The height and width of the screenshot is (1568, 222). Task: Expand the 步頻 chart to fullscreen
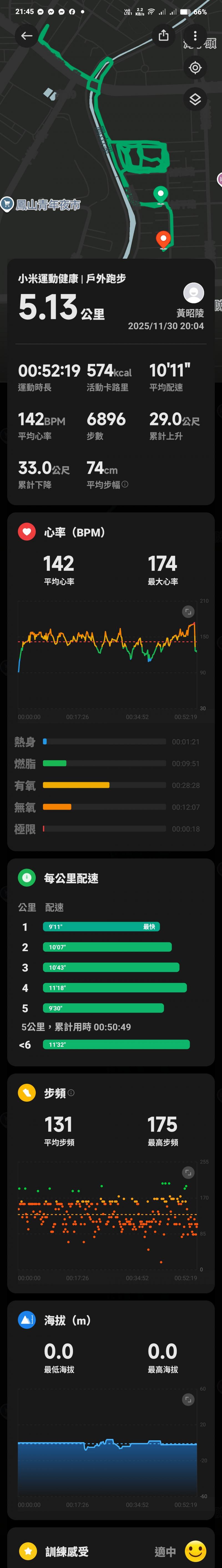[188, 1172]
